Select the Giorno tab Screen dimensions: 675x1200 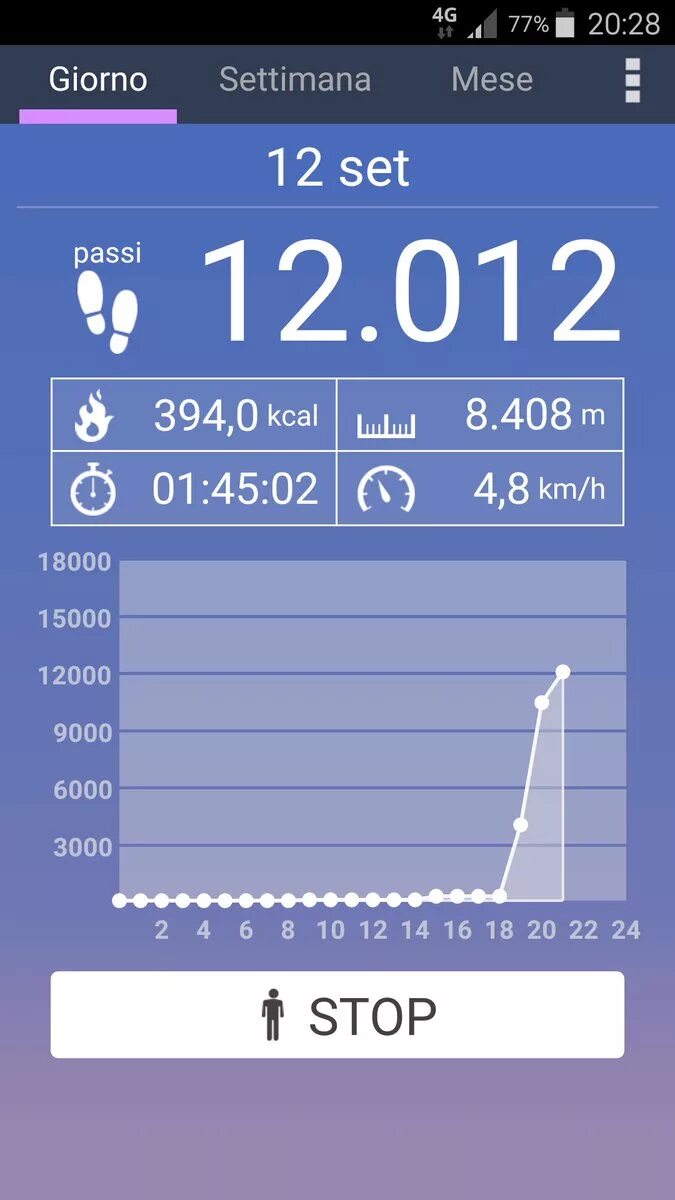[98, 80]
